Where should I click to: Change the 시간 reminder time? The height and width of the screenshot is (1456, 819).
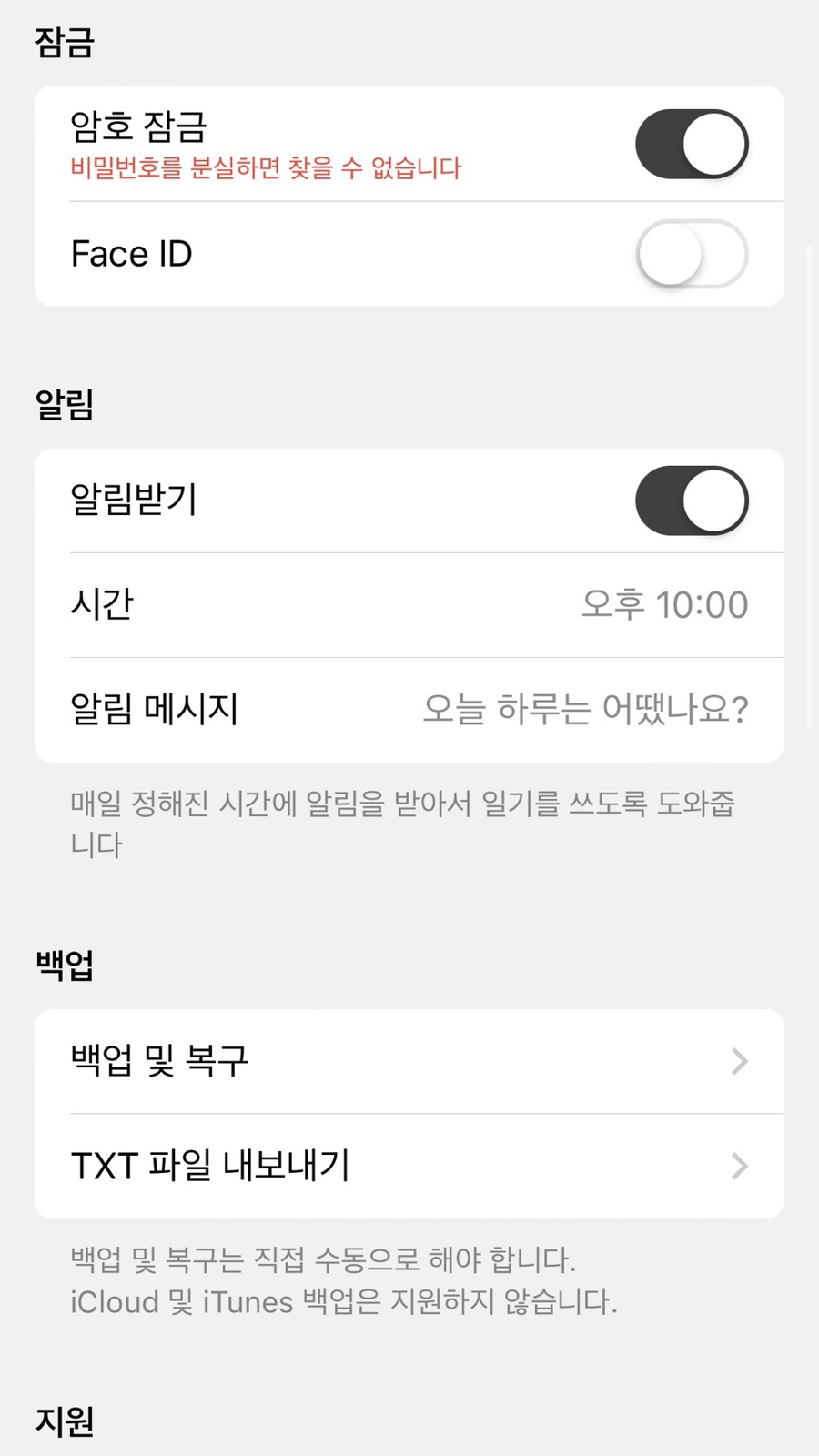[x=409, y=605]
